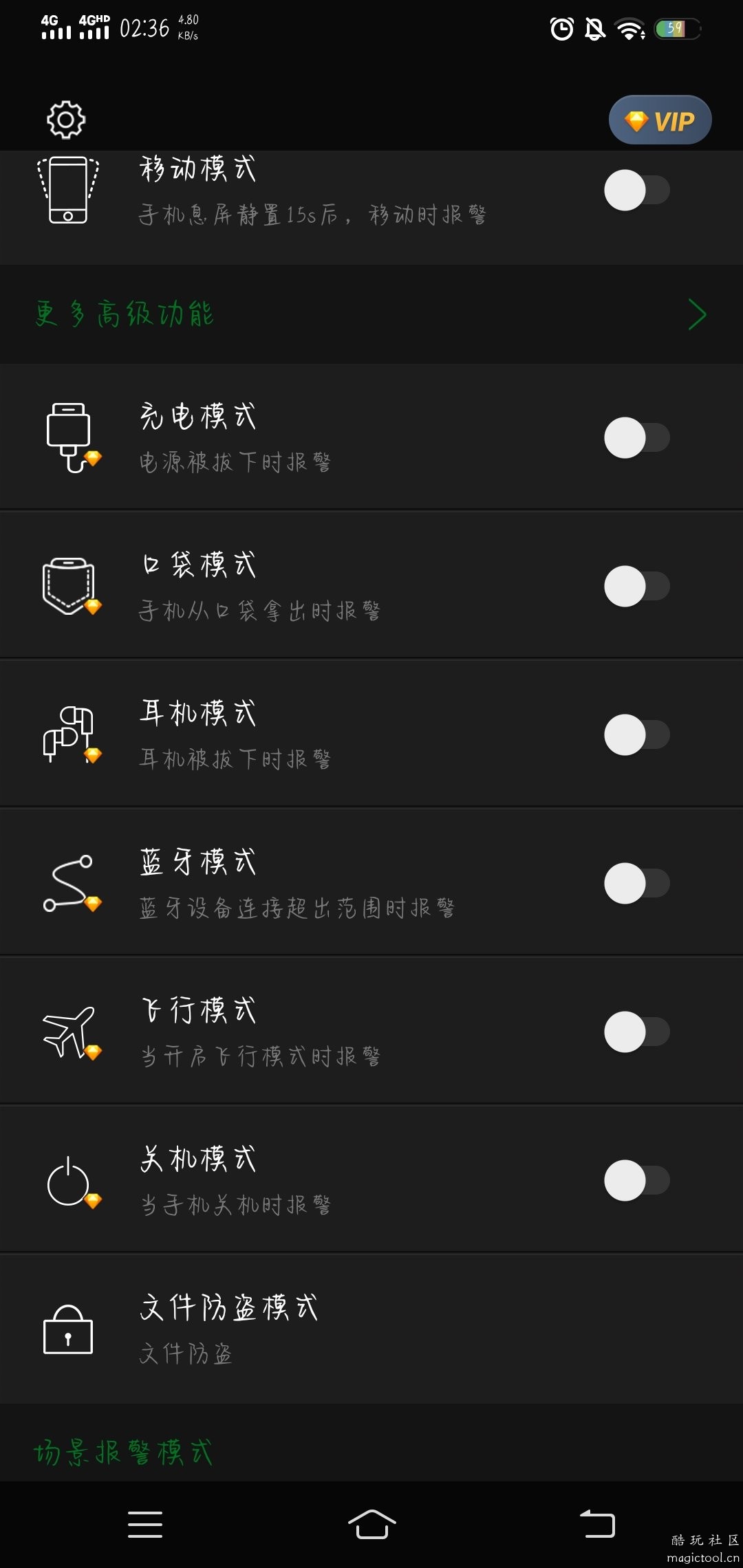Activate the 飞行模式 alarm toggle
The width and height of the screenshot is (743, 1568).
[x=636, y=1032]
